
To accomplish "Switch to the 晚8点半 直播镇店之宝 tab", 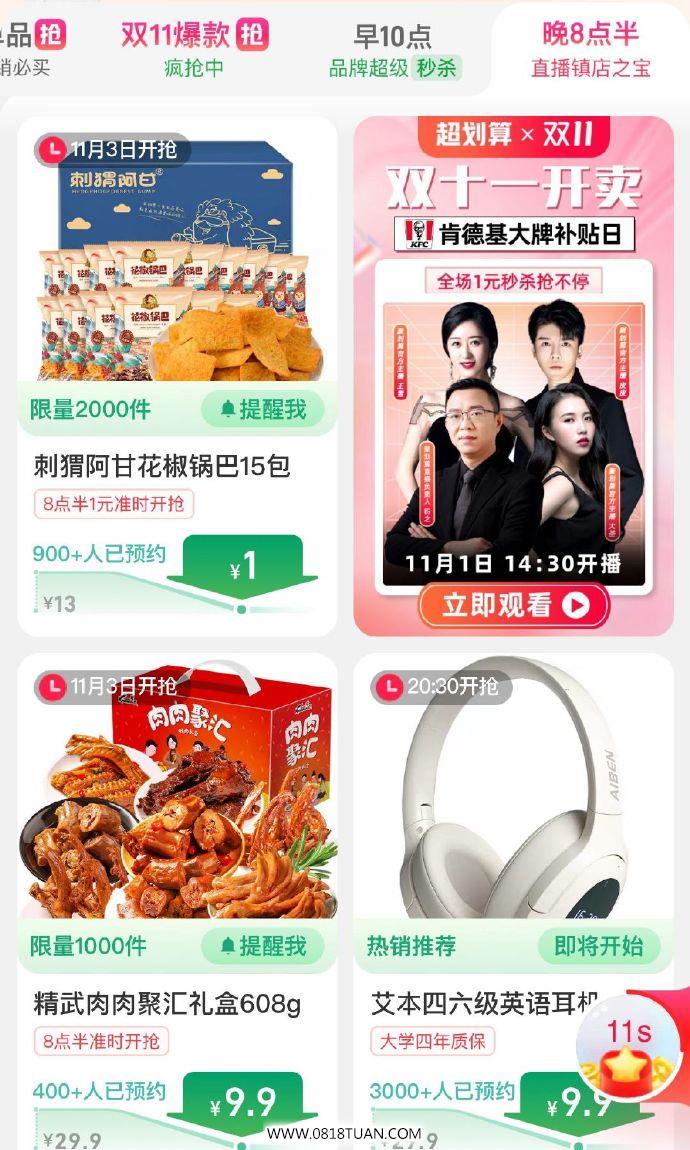I will coord(591,49).
